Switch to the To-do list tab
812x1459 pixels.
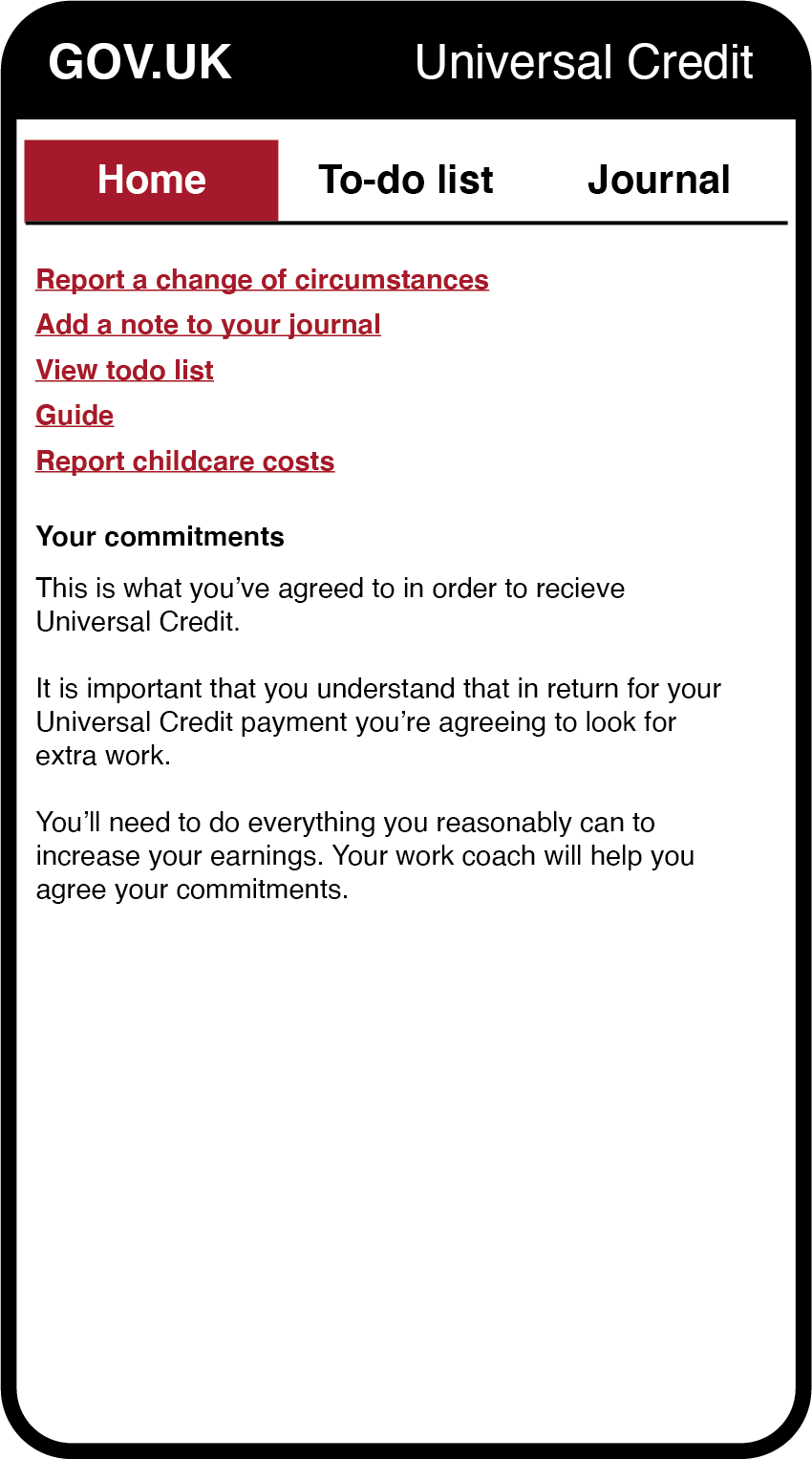coord(405,180)
